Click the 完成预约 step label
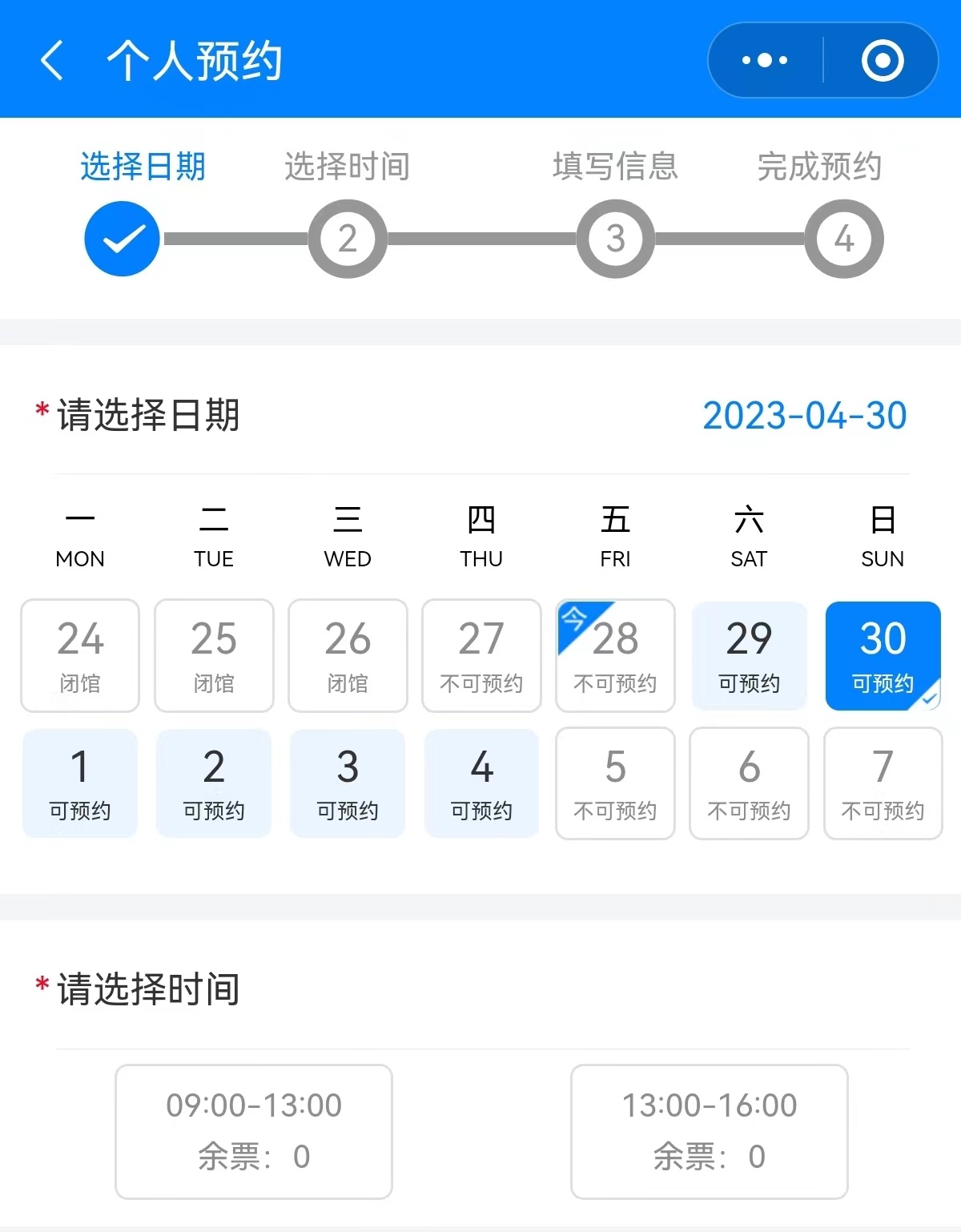The height and width of the screenshot is (1232, 961). point(818,167)
